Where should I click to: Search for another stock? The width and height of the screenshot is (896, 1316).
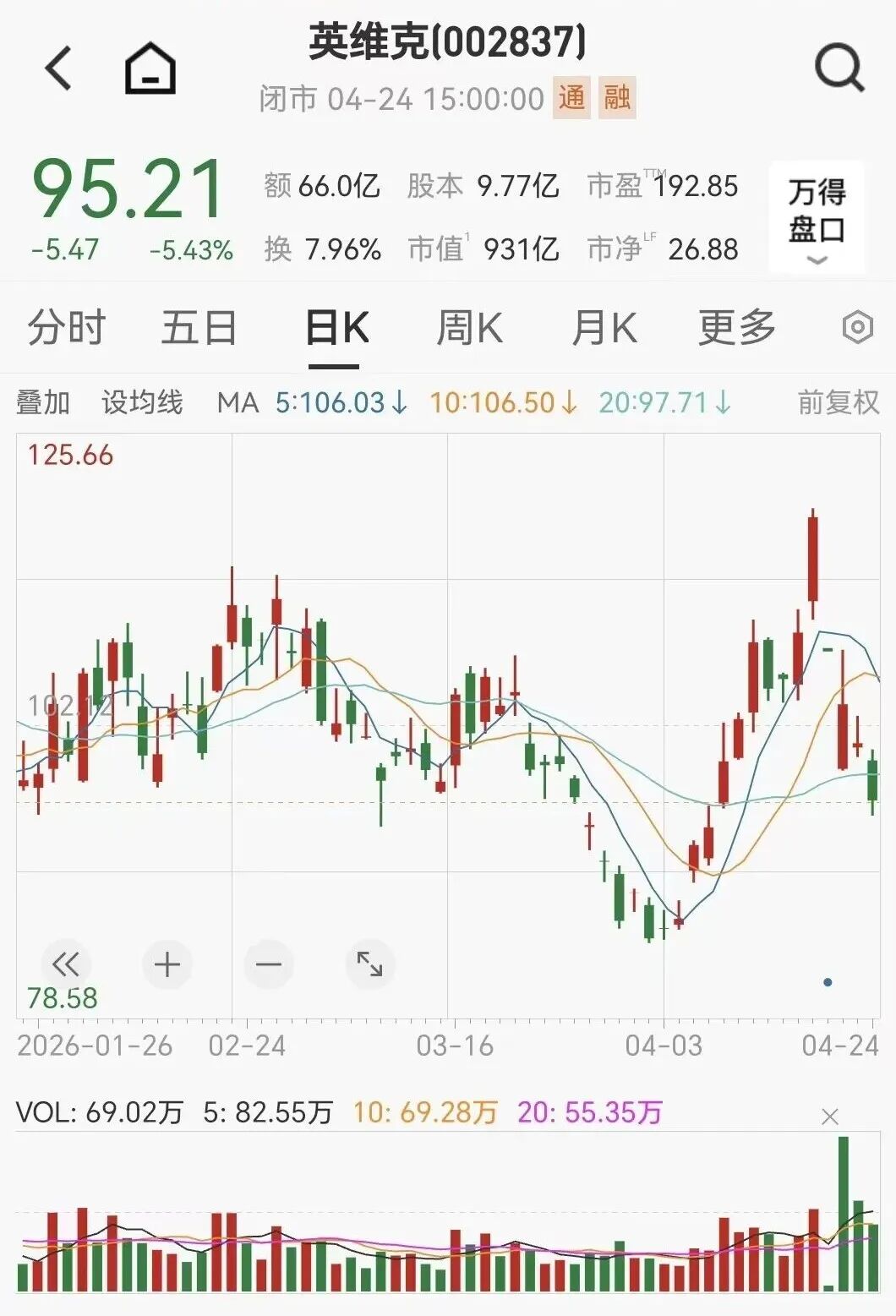click(839, 68)
